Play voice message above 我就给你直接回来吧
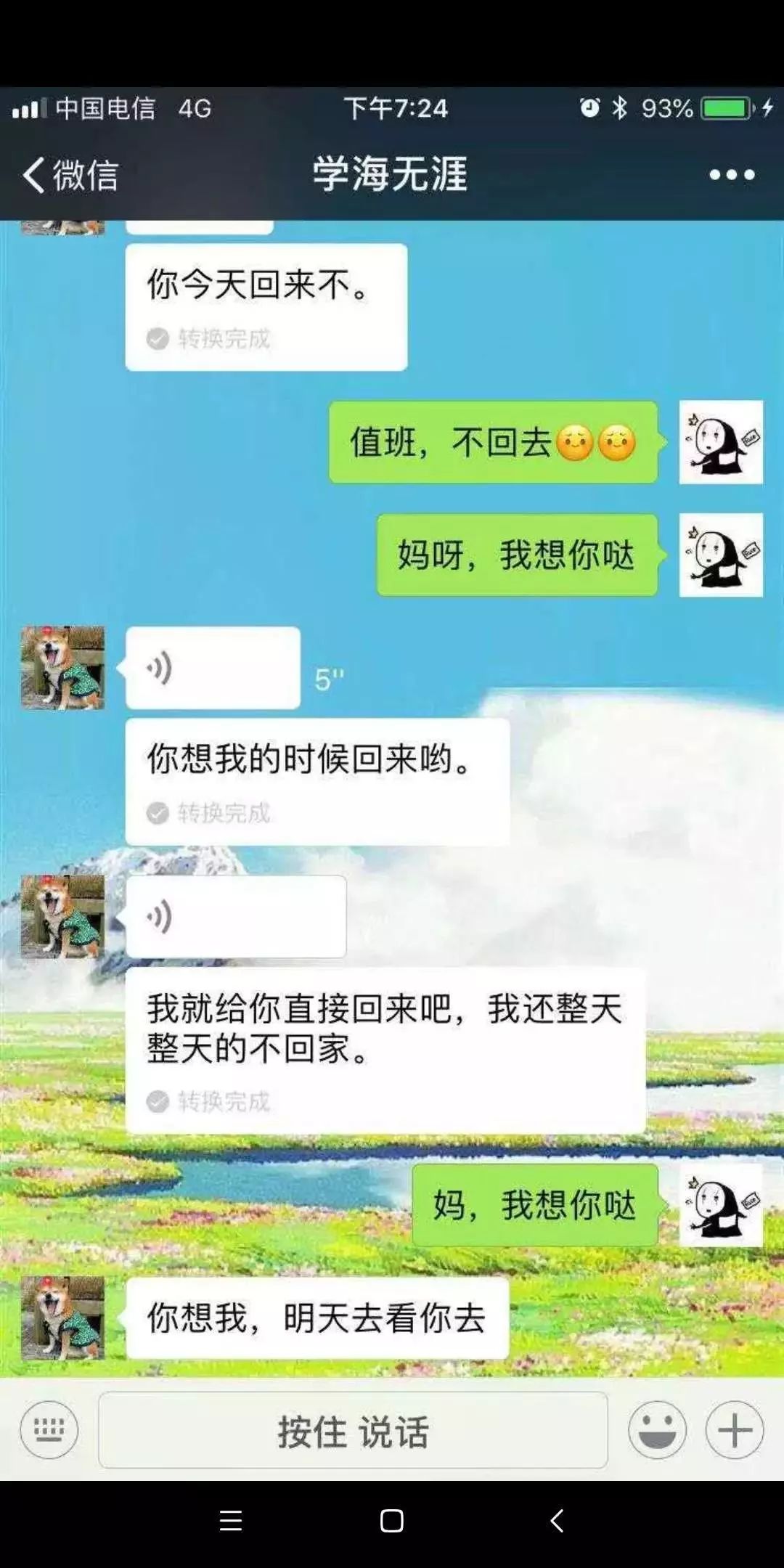The height and width of the screenshot is (1568, 784). click(235, 917)
